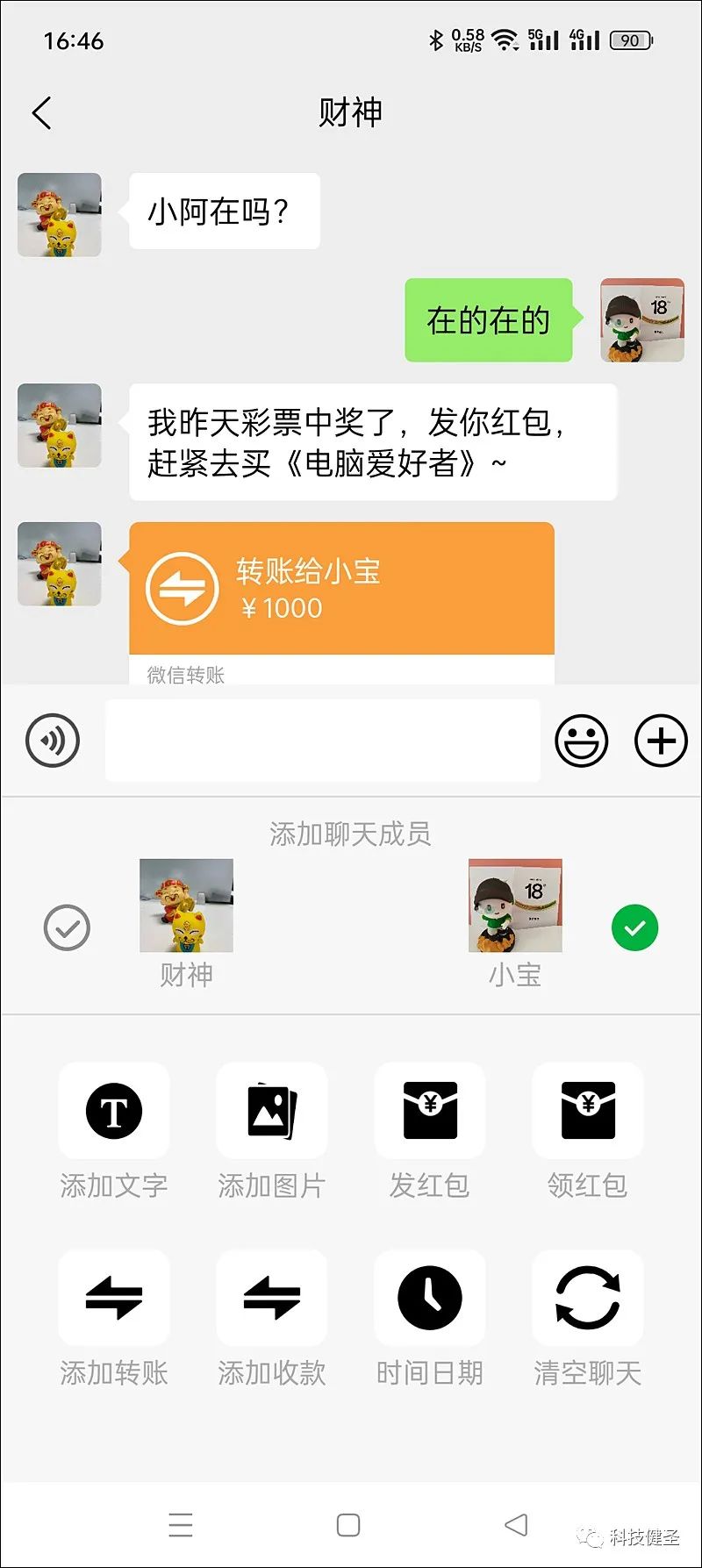Open the emoji picker in message bar
This screenshot has height=1568, width=702.
tap(582, 741)
